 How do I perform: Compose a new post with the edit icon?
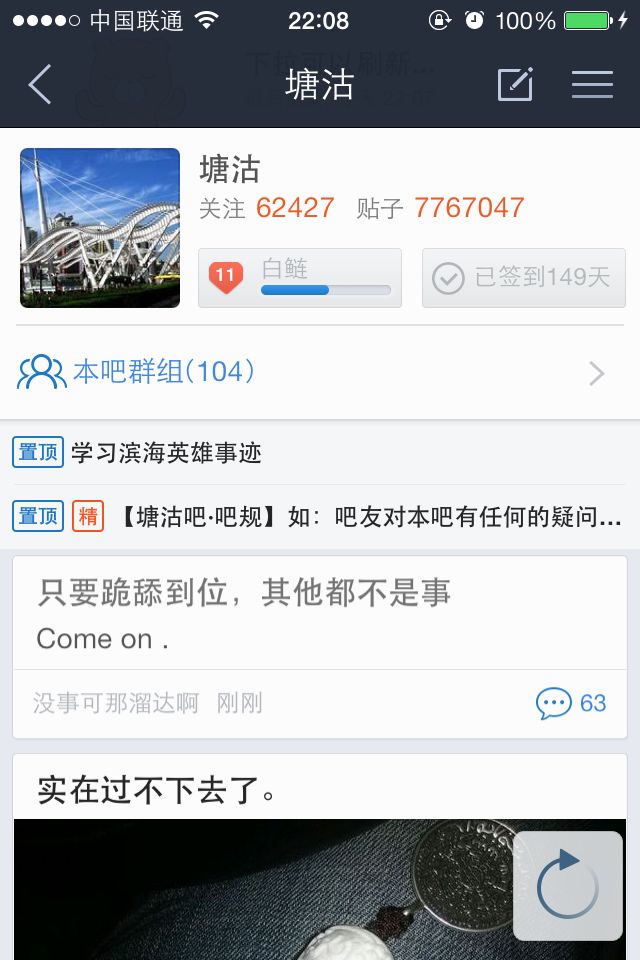tap(515, 85)
